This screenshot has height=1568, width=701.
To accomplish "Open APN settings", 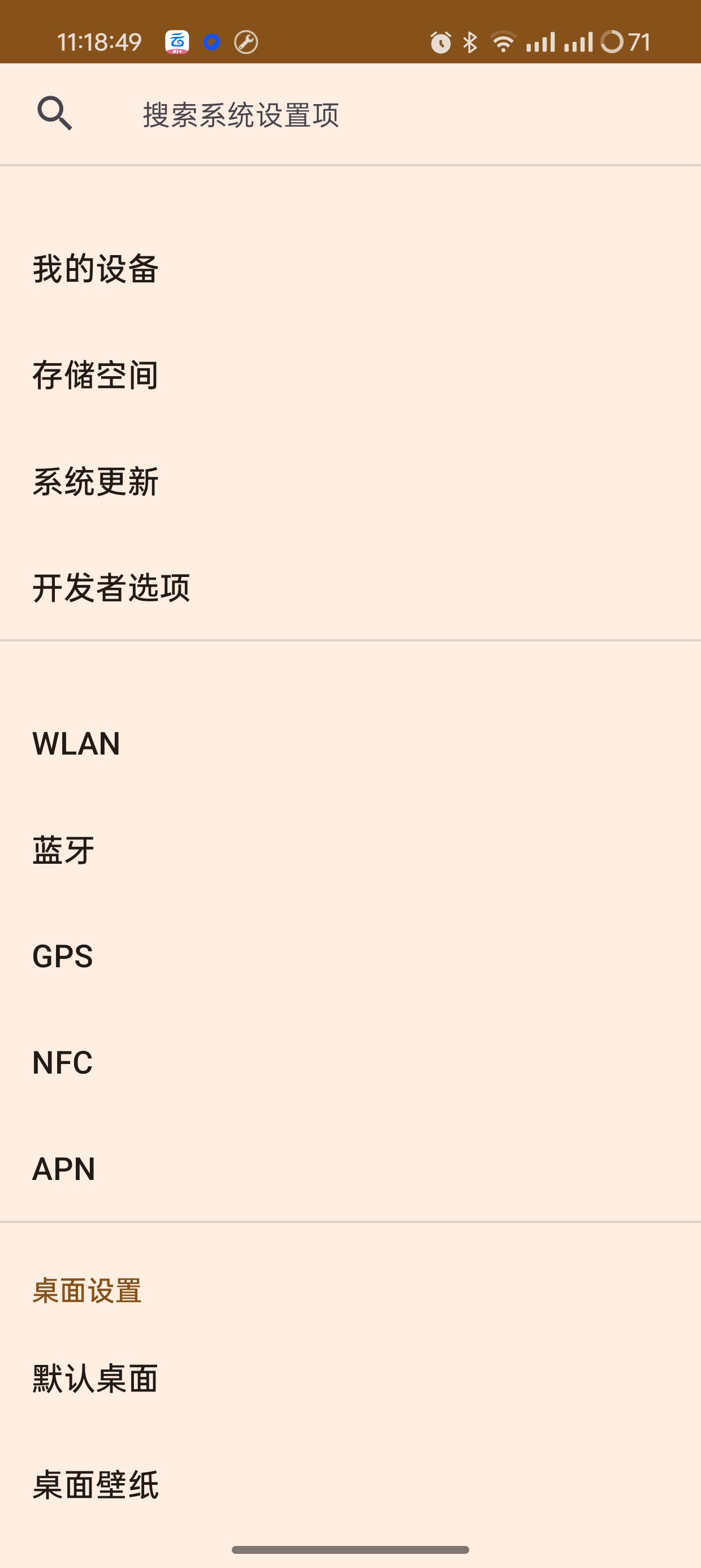I will click(350, 1169).
